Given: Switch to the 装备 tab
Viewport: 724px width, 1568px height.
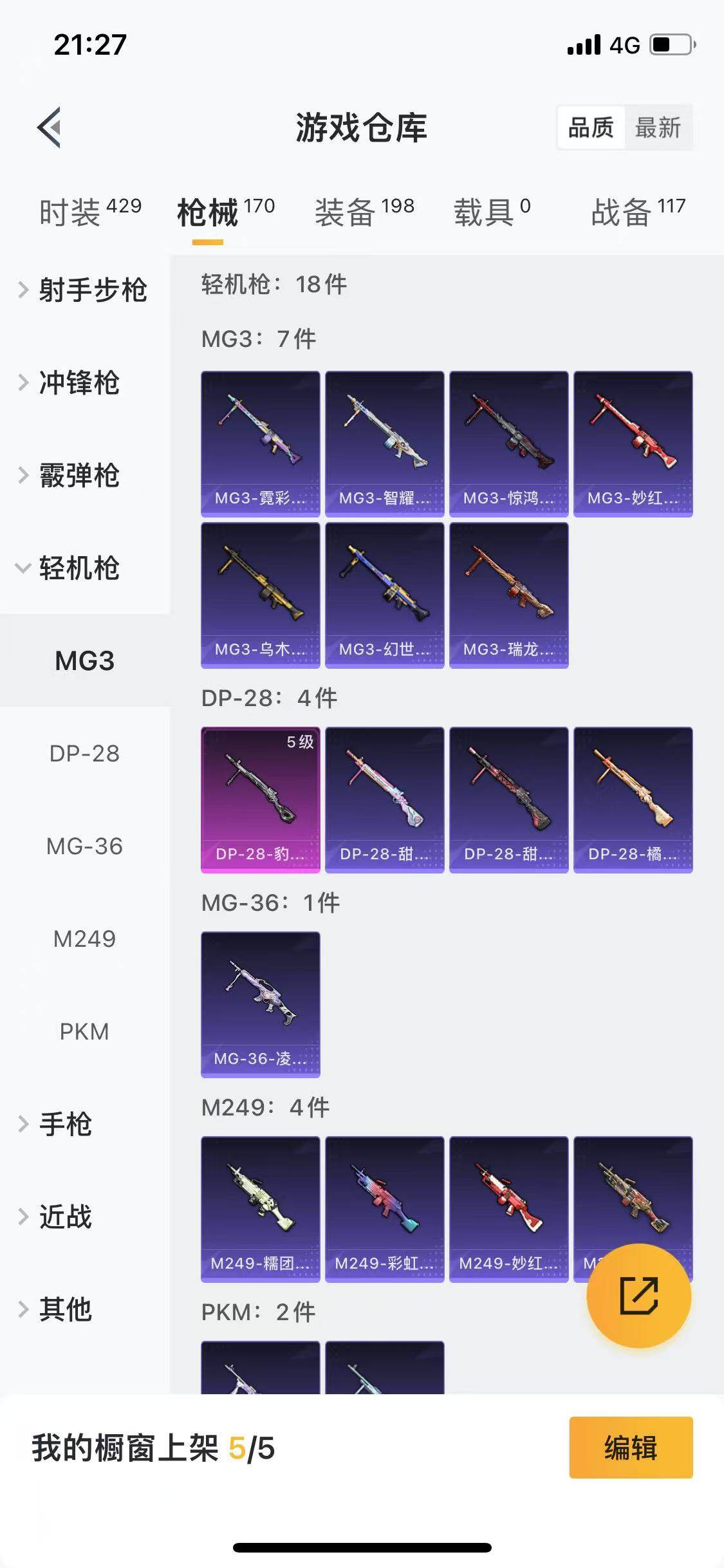Looking at the screenshot, I should tap(364, 212).
